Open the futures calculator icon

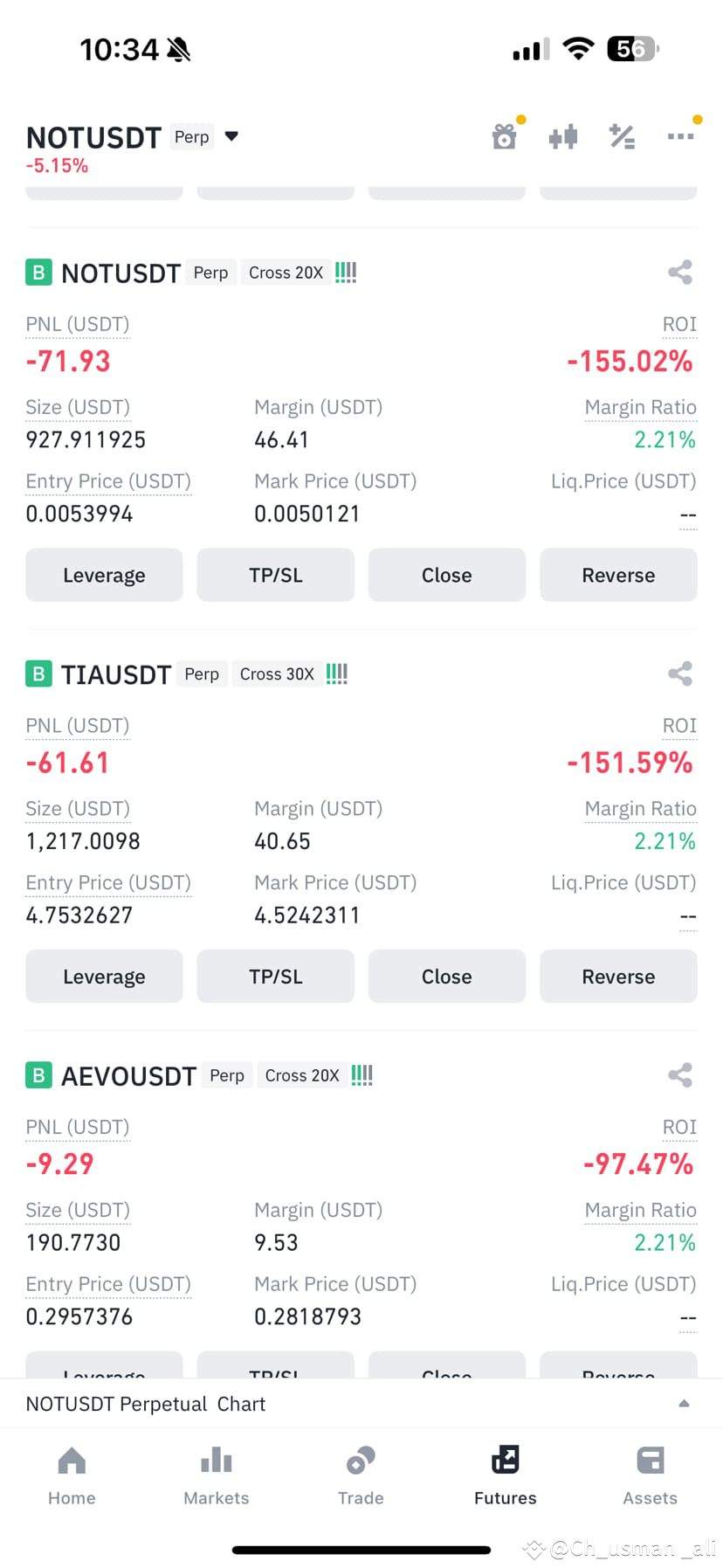622,136
